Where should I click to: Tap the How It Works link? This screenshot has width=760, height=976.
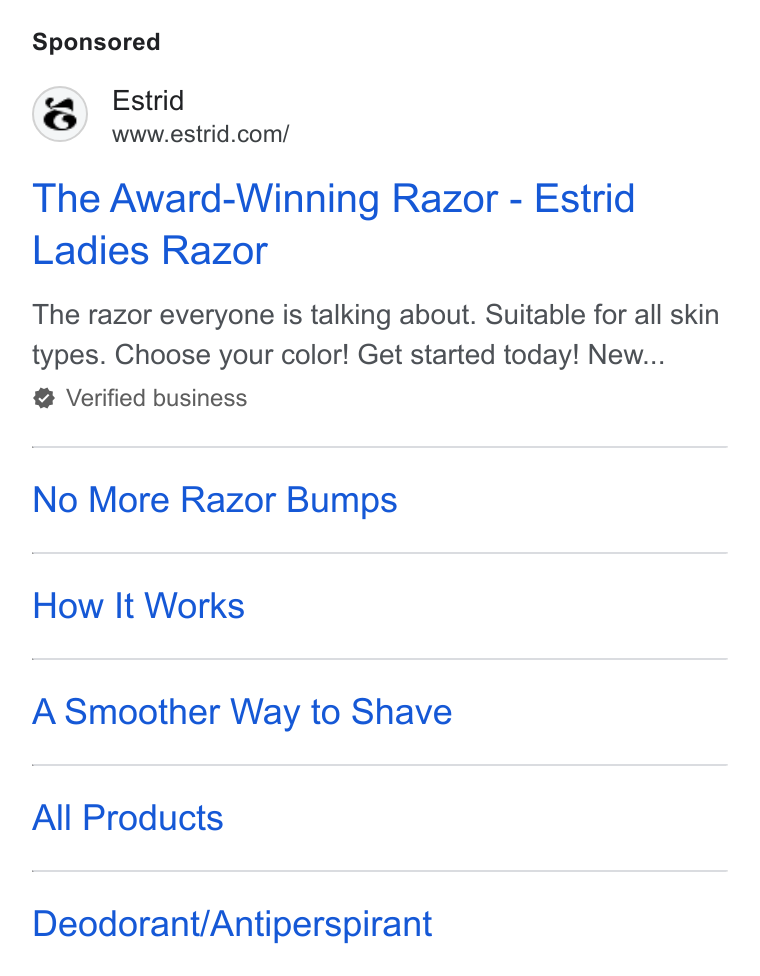click(x=138, y=606)
